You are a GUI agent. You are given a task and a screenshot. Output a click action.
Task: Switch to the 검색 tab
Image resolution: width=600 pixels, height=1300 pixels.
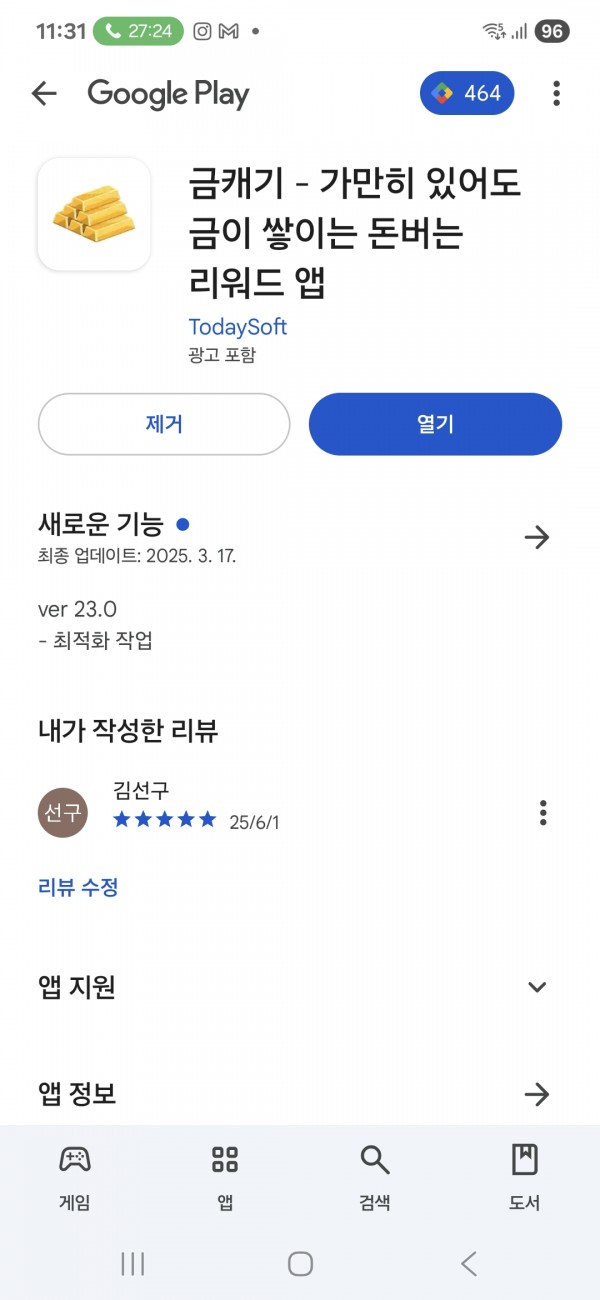tap(375, 1179)
